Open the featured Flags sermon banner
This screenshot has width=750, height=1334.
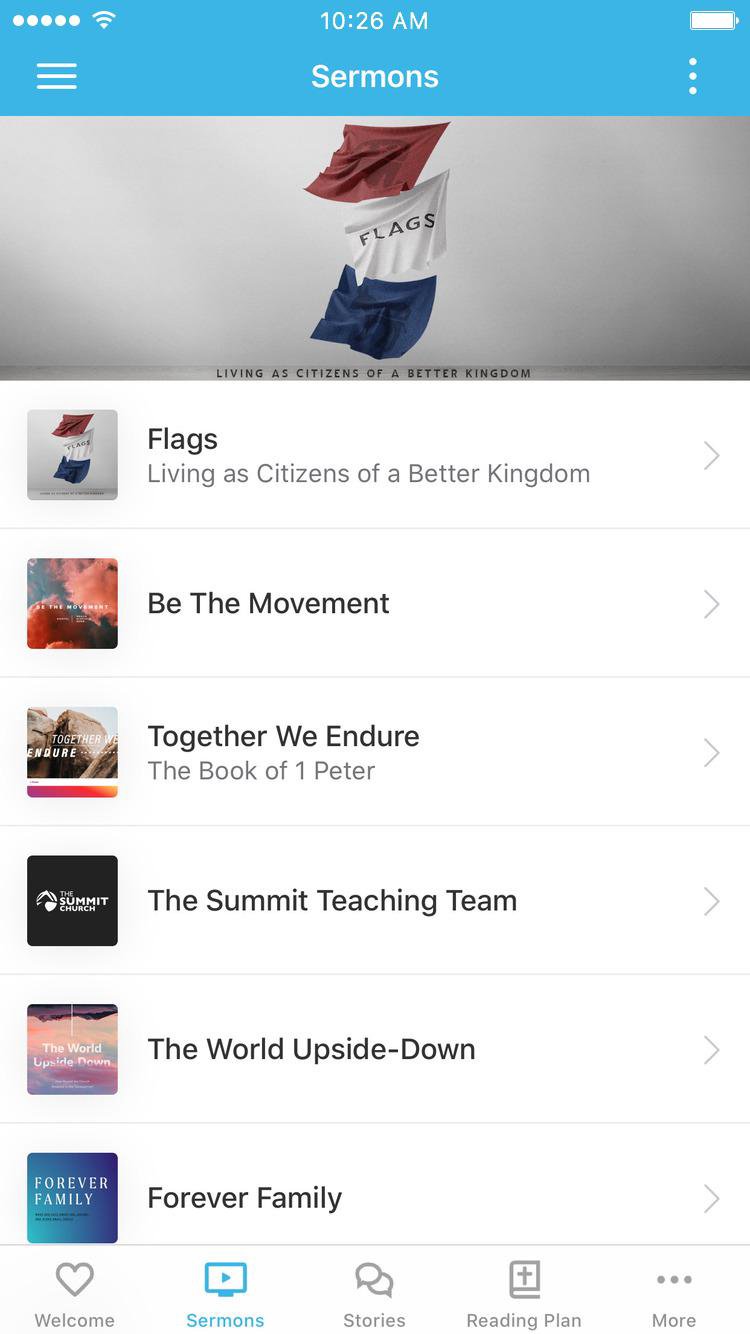375,248
